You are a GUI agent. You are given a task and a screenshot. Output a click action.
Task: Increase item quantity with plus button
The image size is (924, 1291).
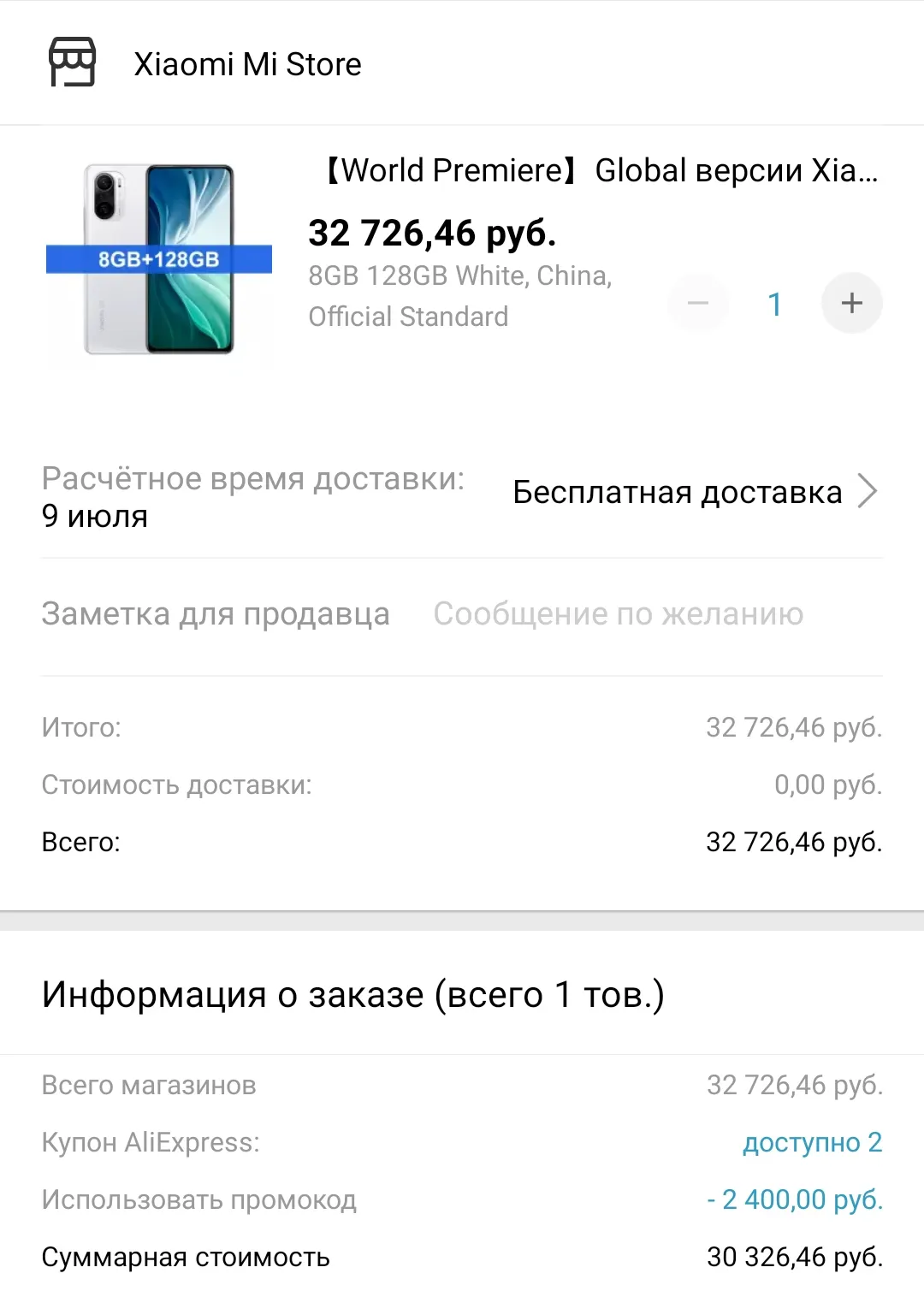pyautogui.click(x=851, y=303)
